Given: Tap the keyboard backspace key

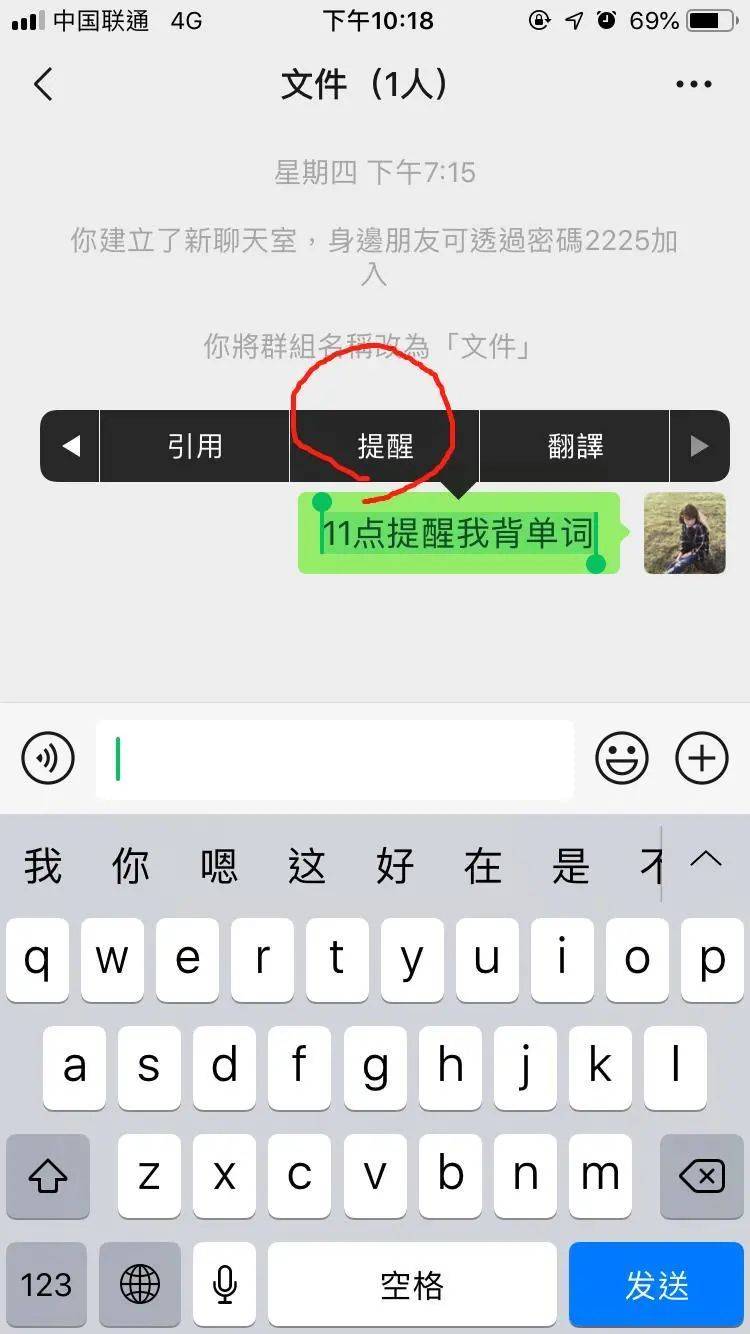Looking at the screenshot, I should [x=702, y=1176].
